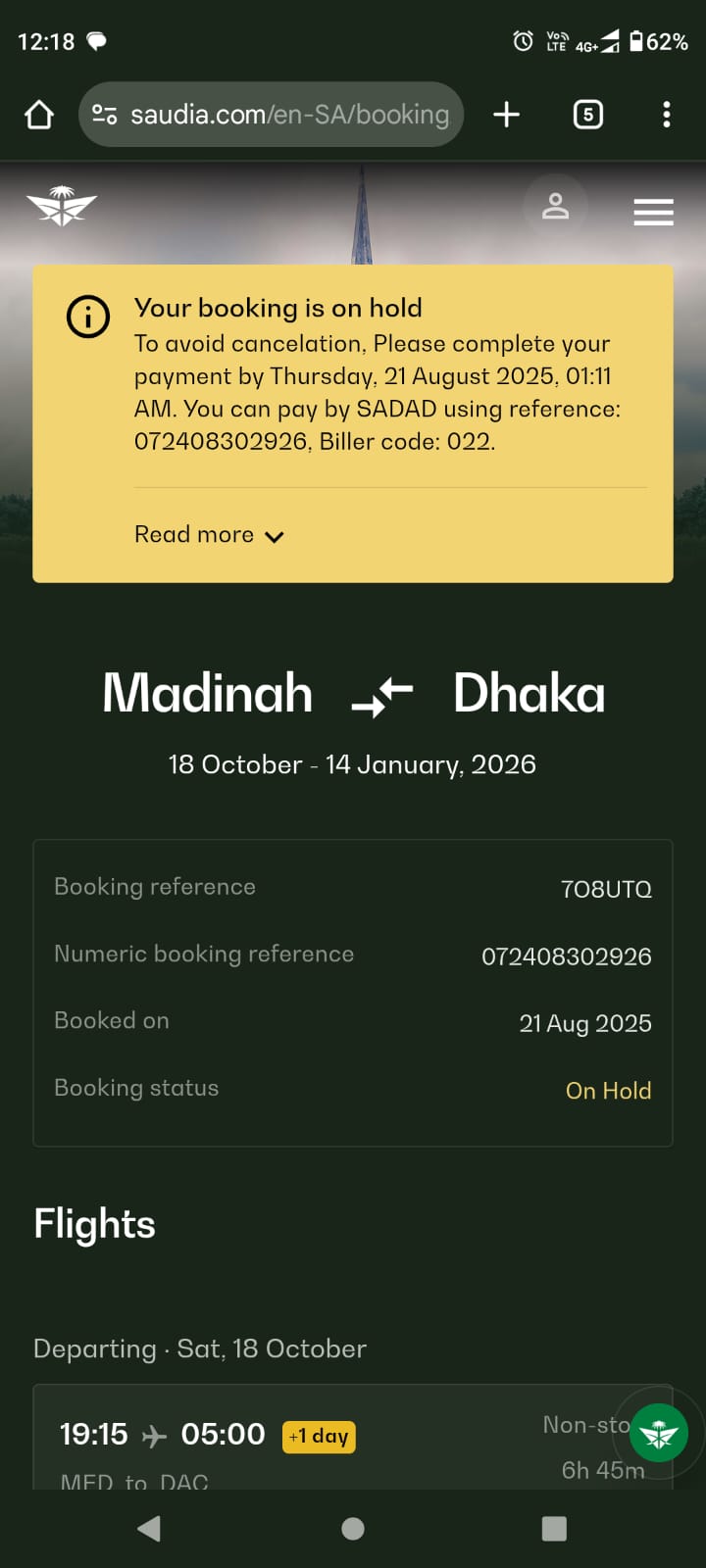Image resolution: width=706 pixels, height=1568 pixels.
Task: Edit the saudia.com address bar
Action: (x=288, y=115)
